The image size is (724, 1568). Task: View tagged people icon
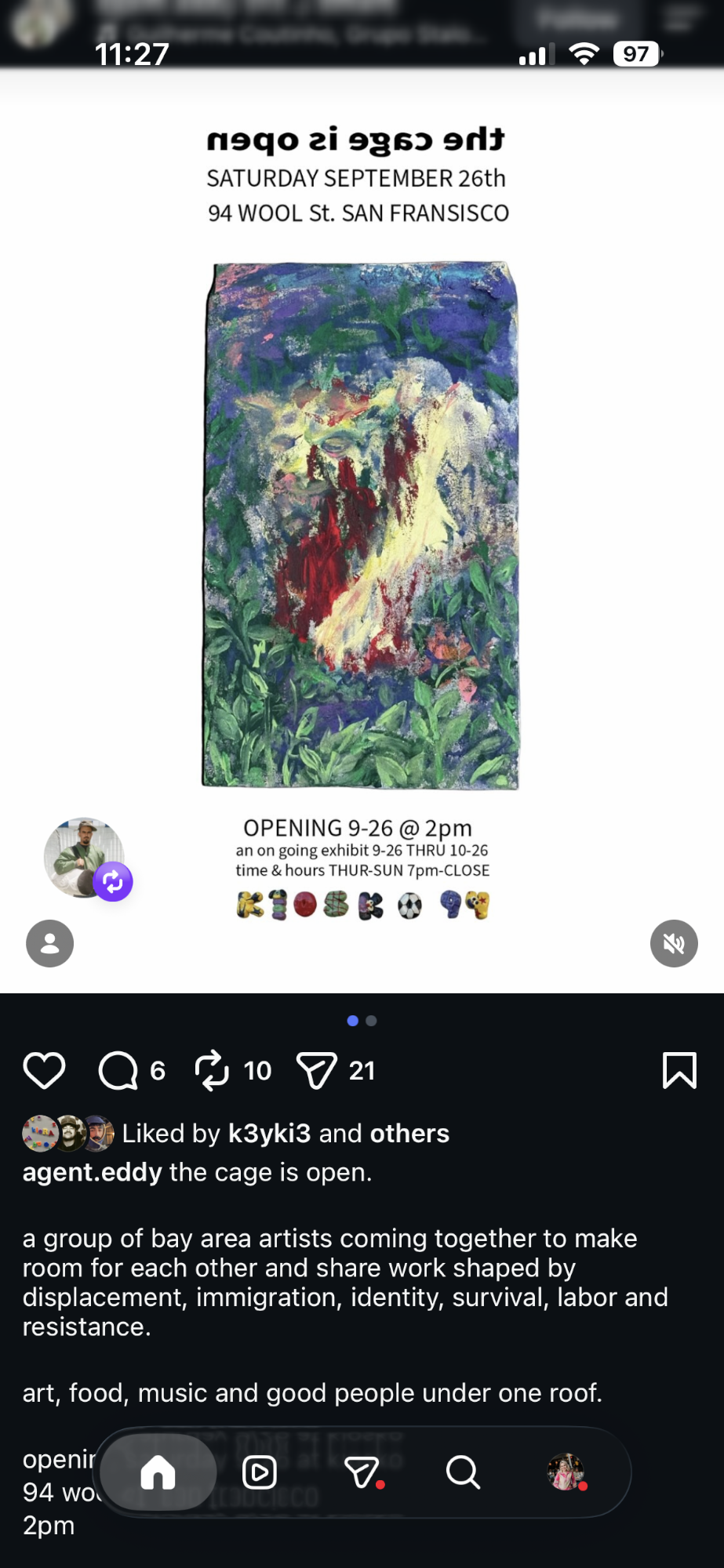(50, 943)
